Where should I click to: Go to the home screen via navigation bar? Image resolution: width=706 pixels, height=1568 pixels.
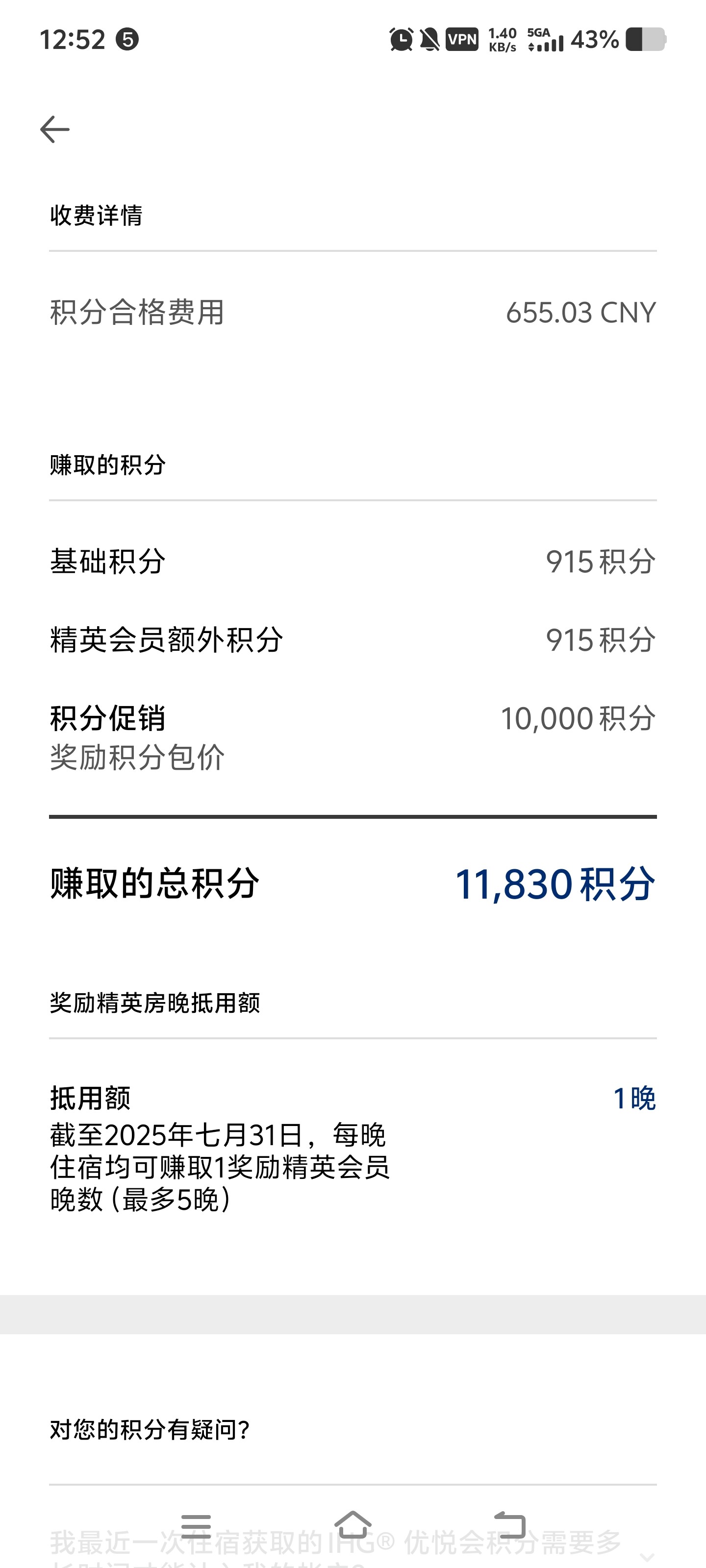click(353, 1525)
